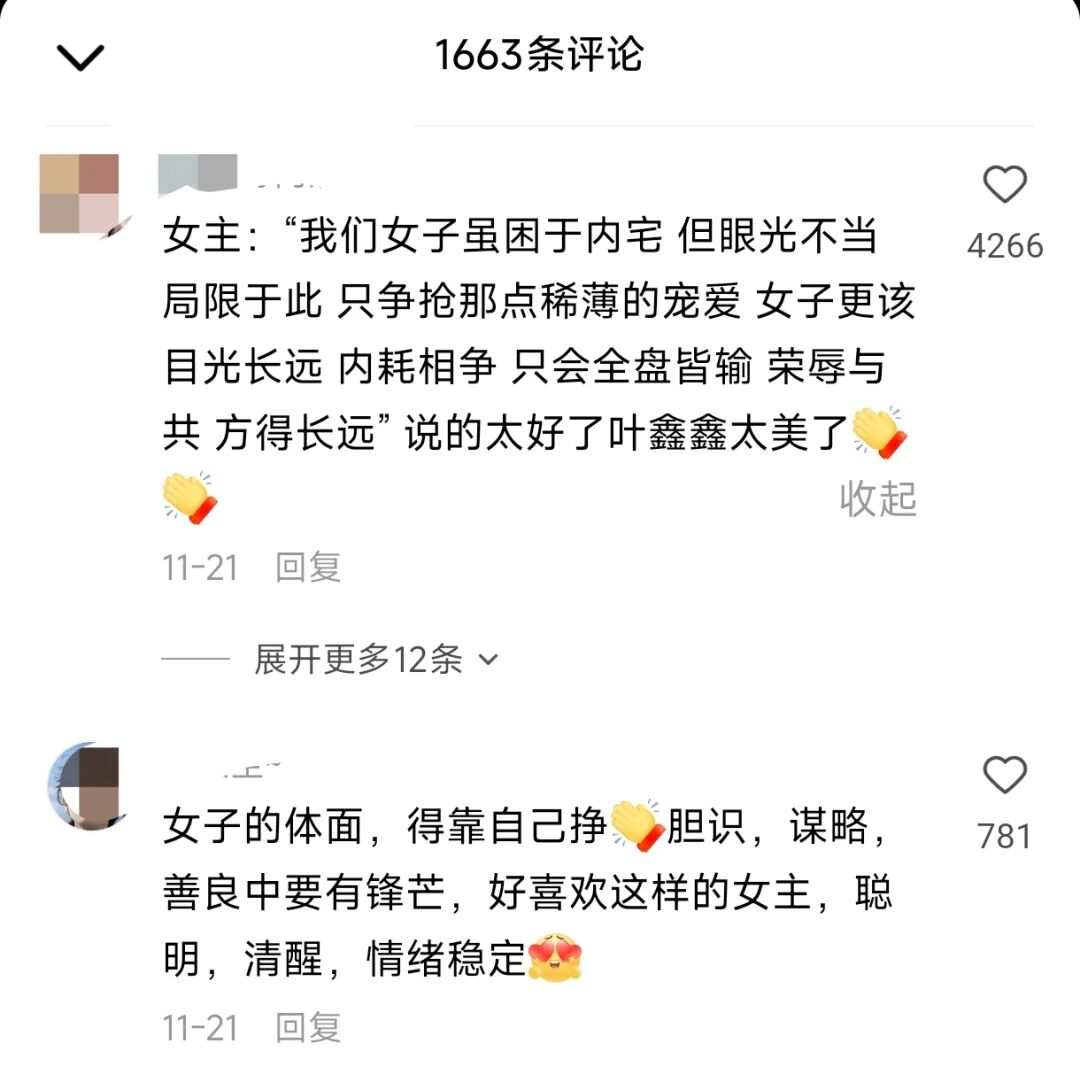Open the second commenter's avatar profile
Viewport: 1080px width, 1082px height.
[84, 785]
